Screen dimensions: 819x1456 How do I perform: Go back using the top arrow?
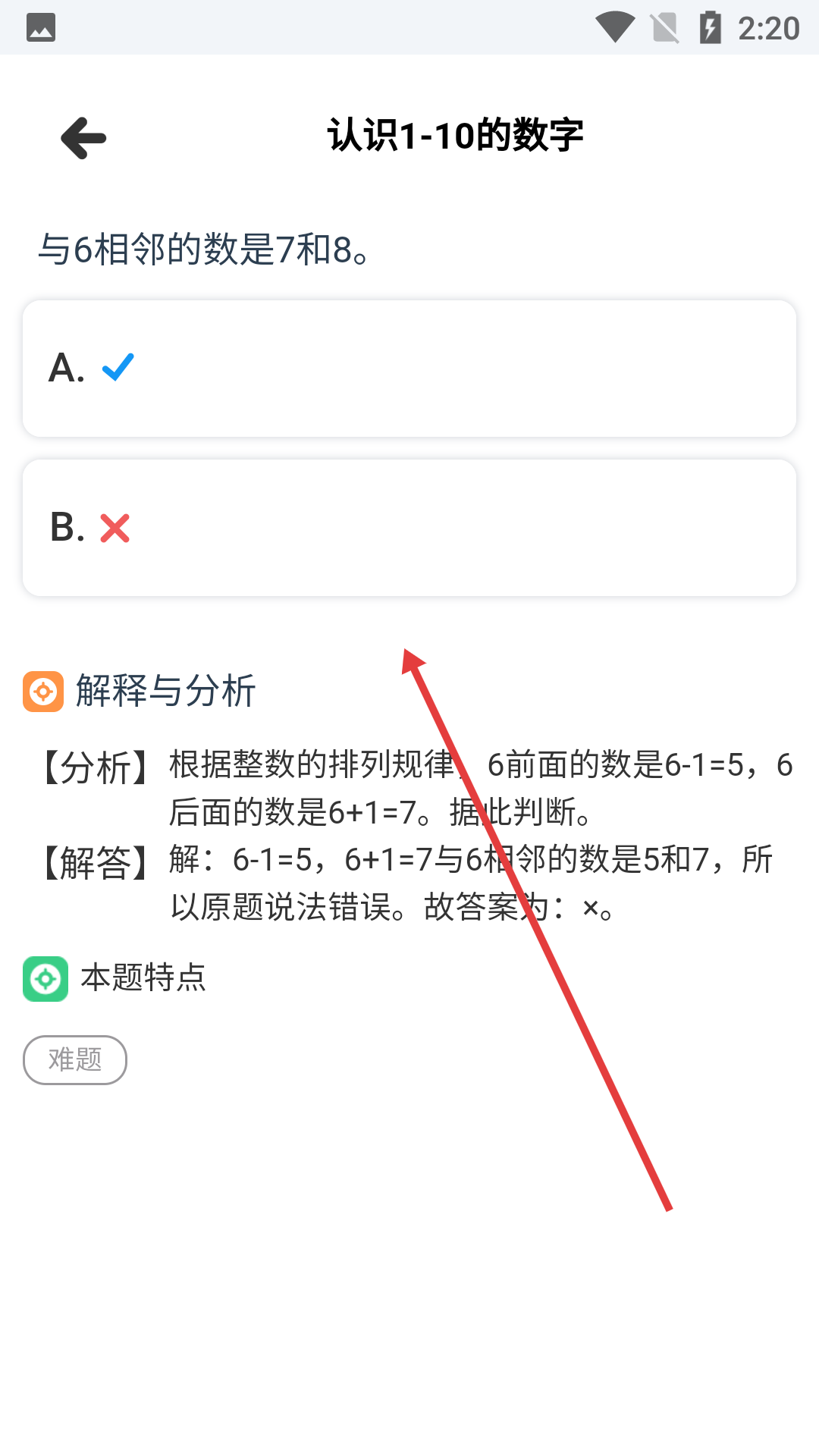[83, 138]
